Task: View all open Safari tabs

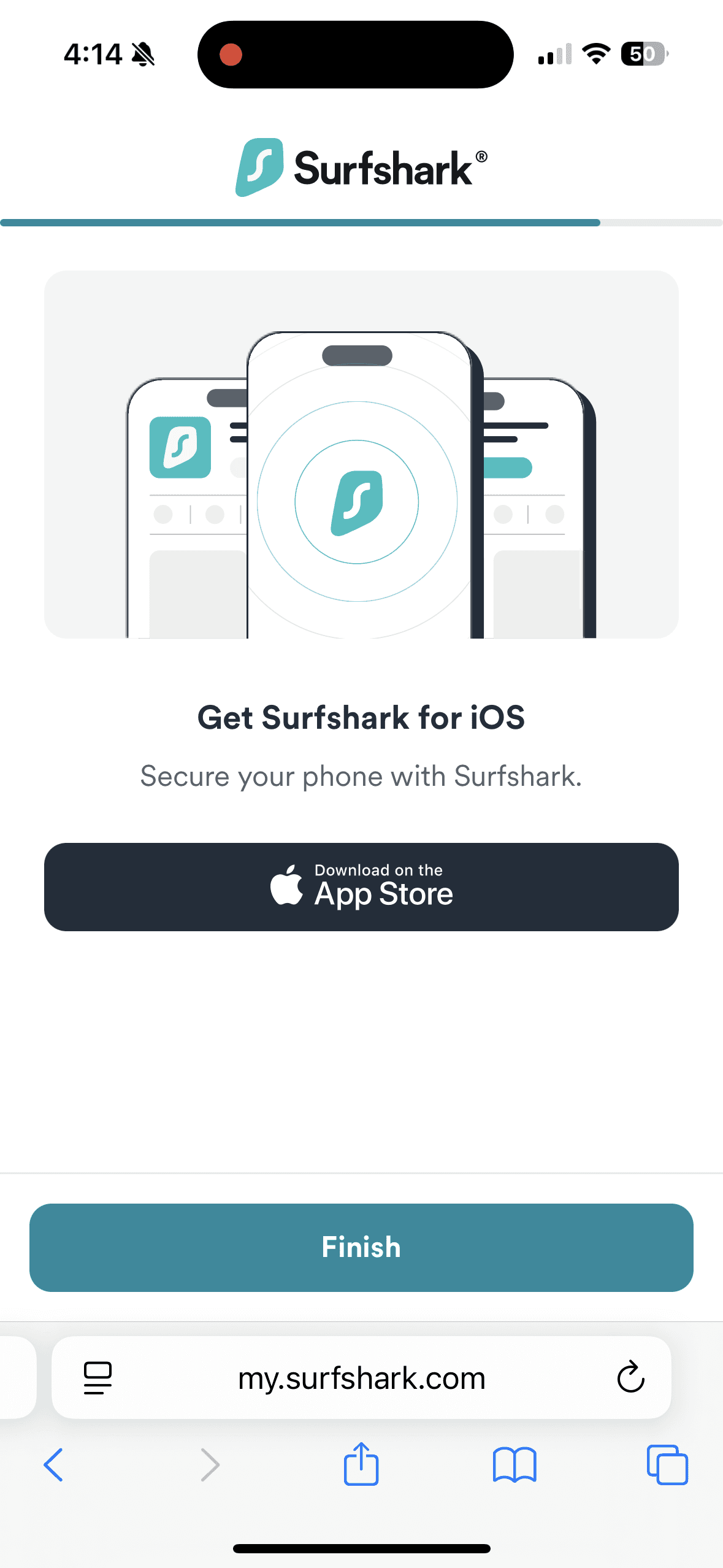Action: (x=667, y=1465)
